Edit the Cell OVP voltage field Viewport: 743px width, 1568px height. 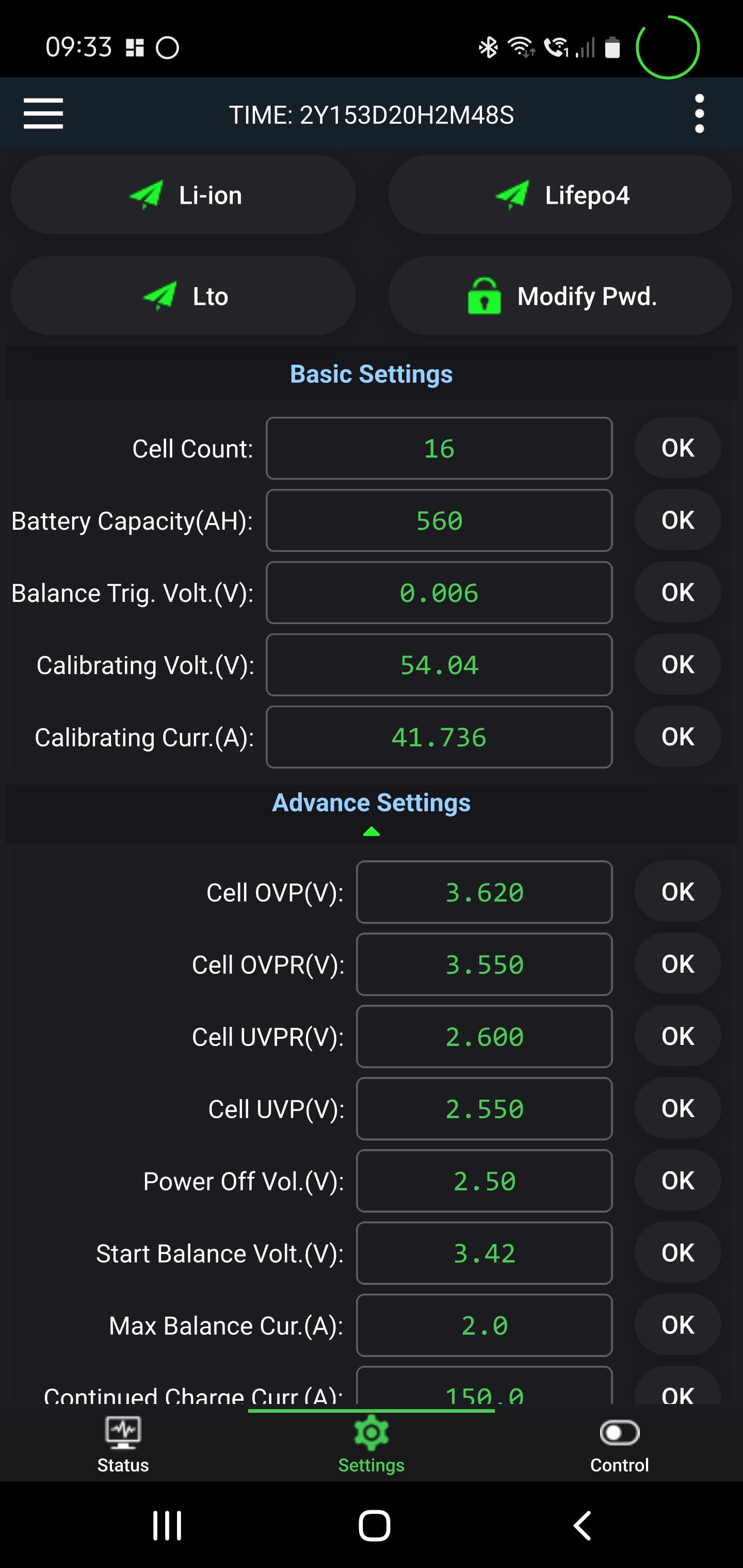pyautogui.click(x=484, y=892)
